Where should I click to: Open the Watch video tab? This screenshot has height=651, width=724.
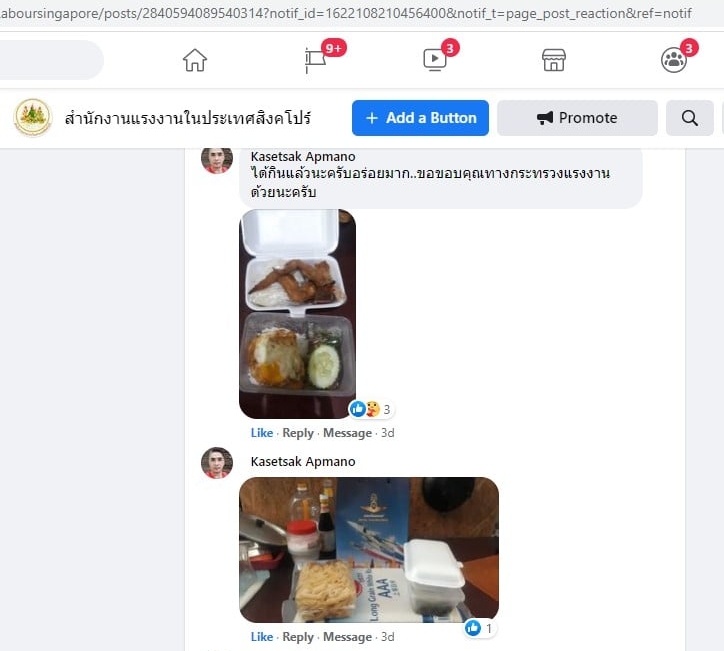tap(435, 60)
